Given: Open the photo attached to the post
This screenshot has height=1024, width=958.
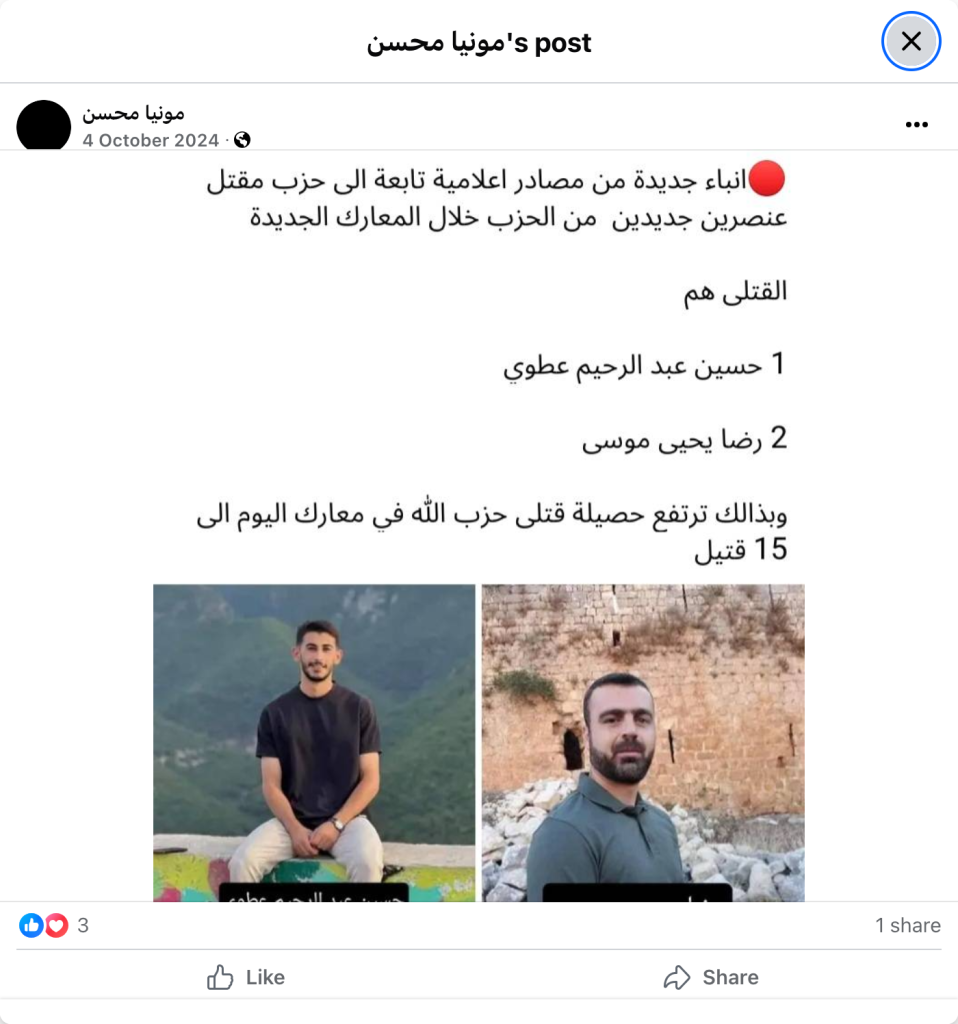Looking at the screenshot, I should [478, 742].
